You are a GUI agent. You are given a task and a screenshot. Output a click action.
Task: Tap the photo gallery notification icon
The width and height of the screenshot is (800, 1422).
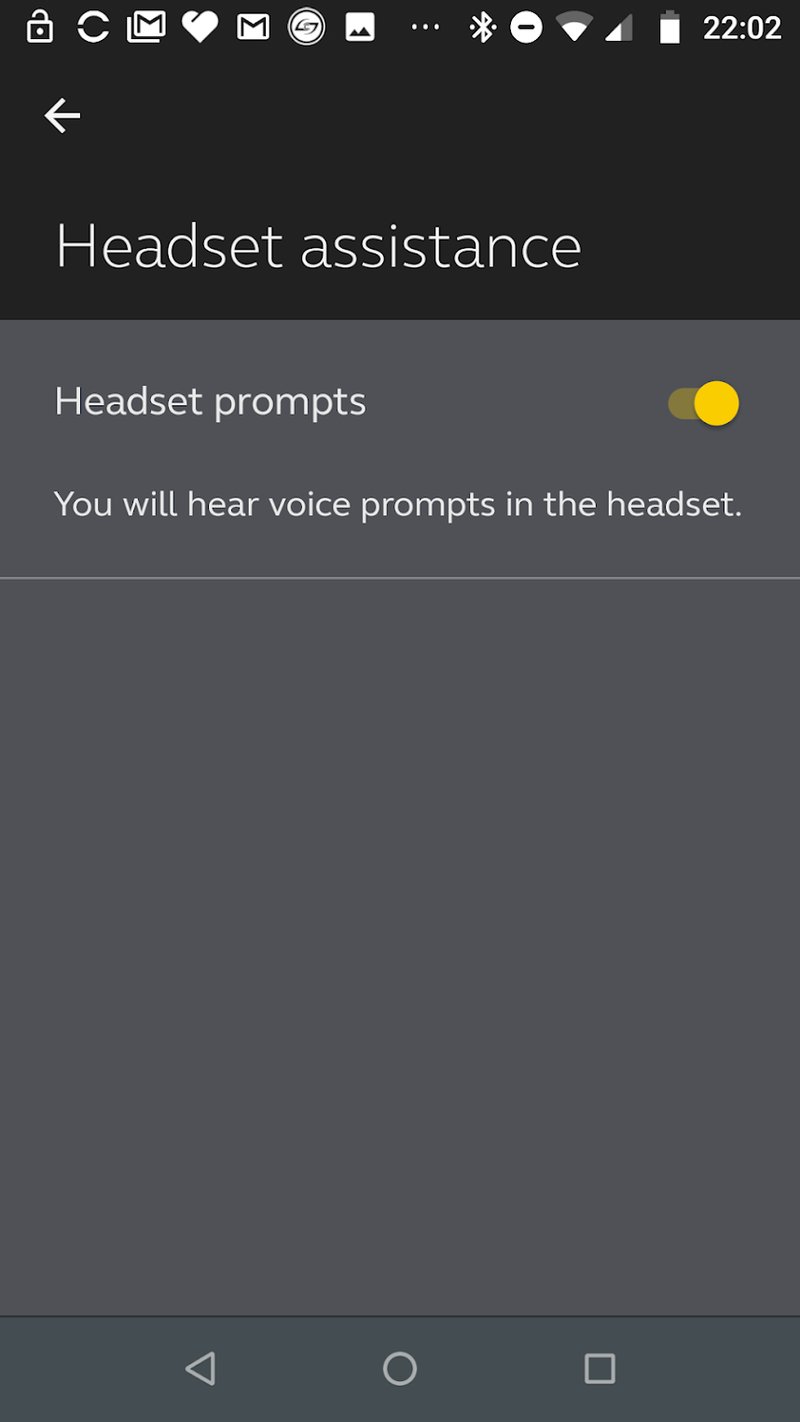pos(358,27)
